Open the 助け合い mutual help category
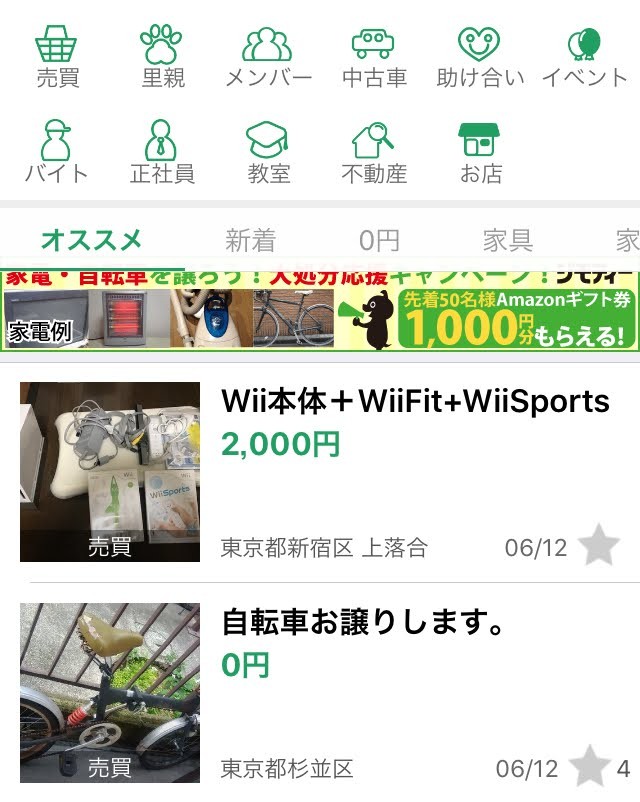640x802 pixels. coord(480,57)
